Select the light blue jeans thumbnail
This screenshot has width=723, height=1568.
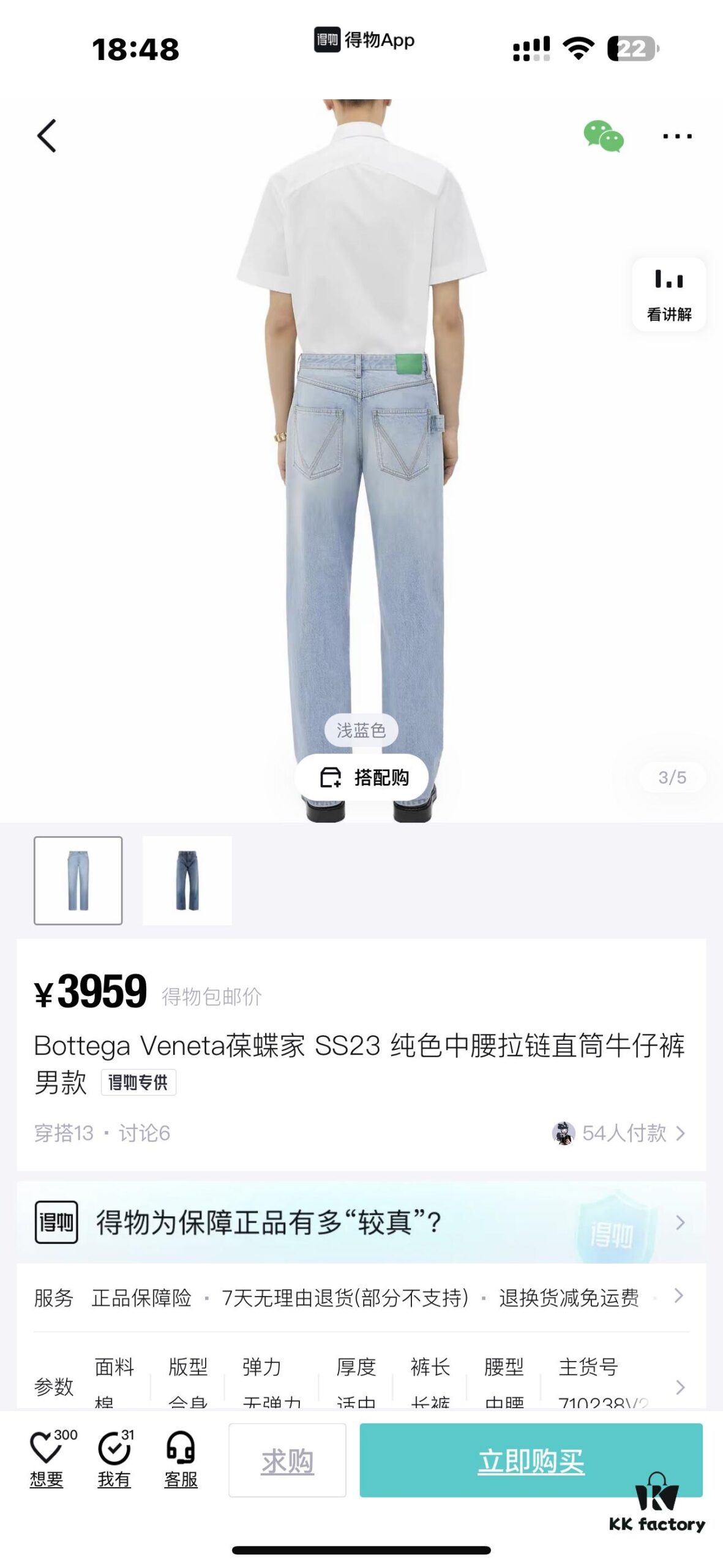click(x=78, y=880)
